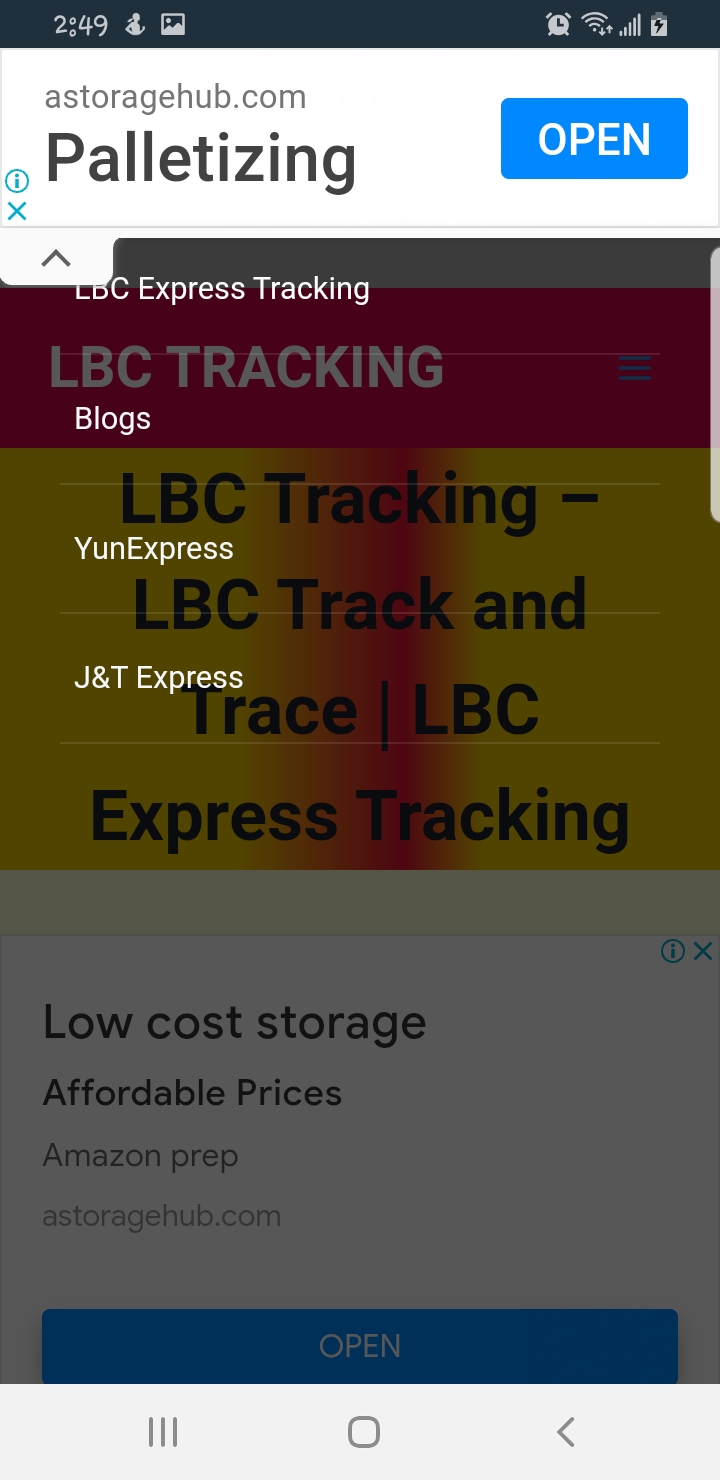
Task: View ad info for the top banner
Action: (17, 181)
